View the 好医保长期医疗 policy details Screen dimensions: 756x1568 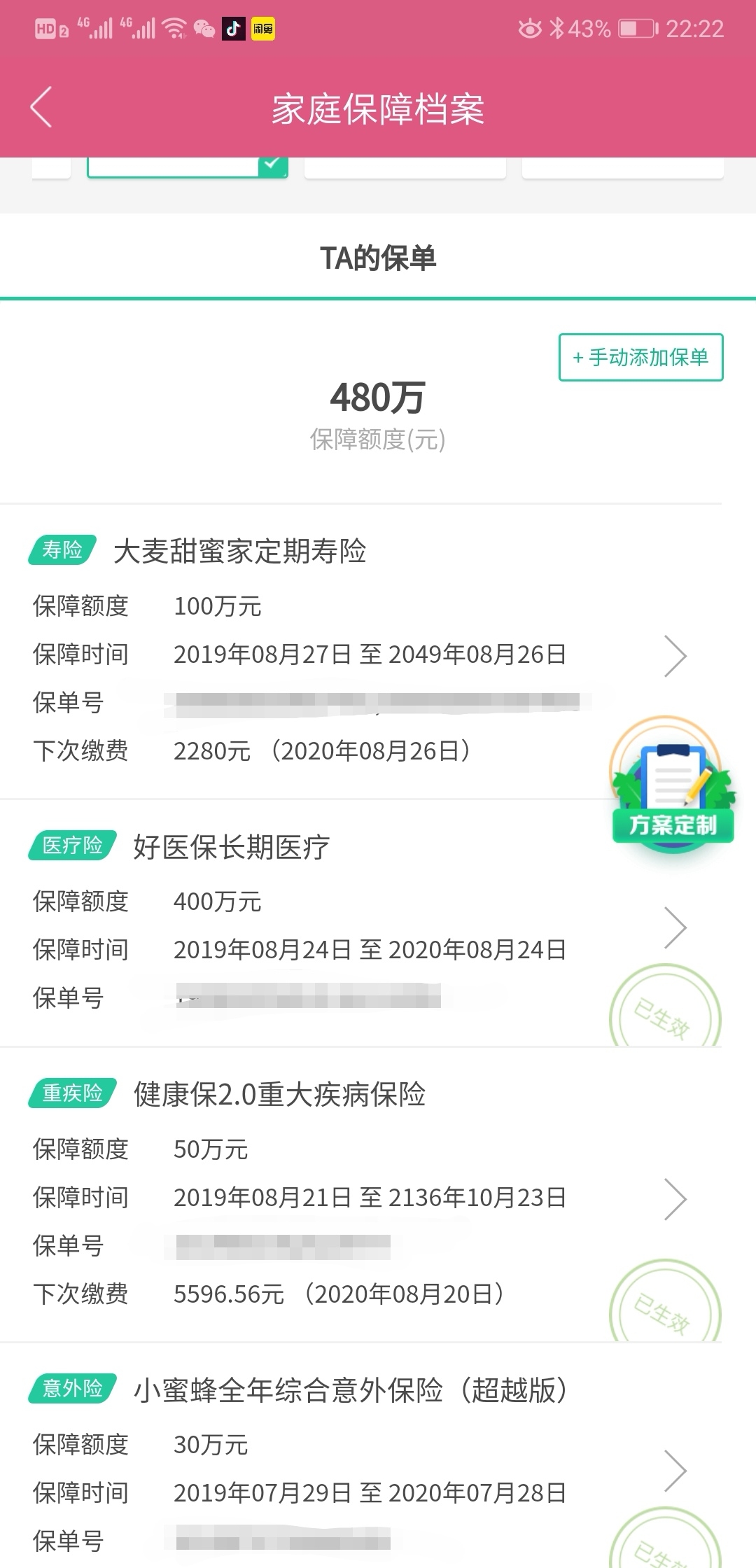[360, 923]
